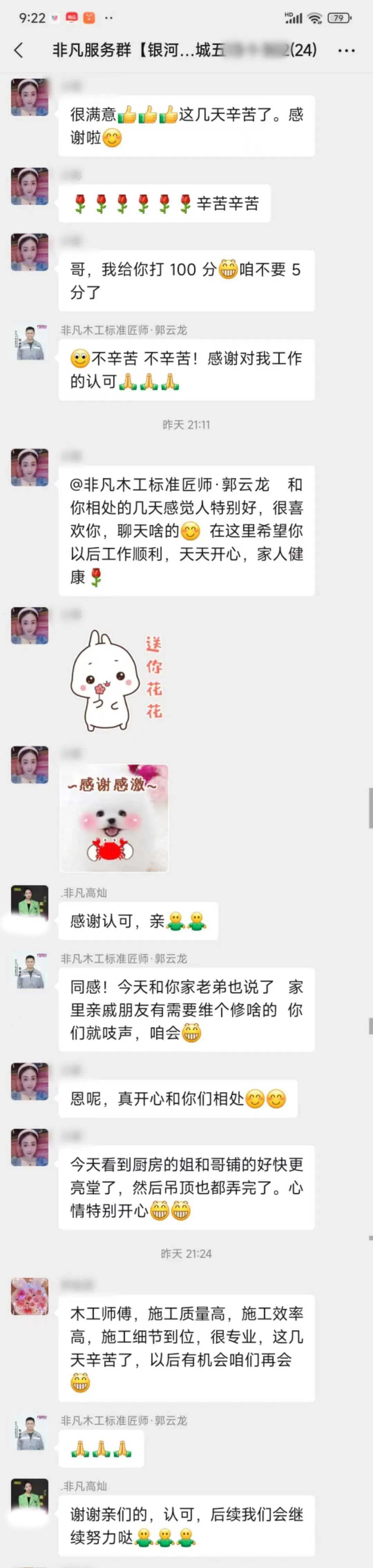View the 感谢感激 puppy sticker
This screenshot has height=1568, width=373.
pyautogui.click(x=114, y=818)
